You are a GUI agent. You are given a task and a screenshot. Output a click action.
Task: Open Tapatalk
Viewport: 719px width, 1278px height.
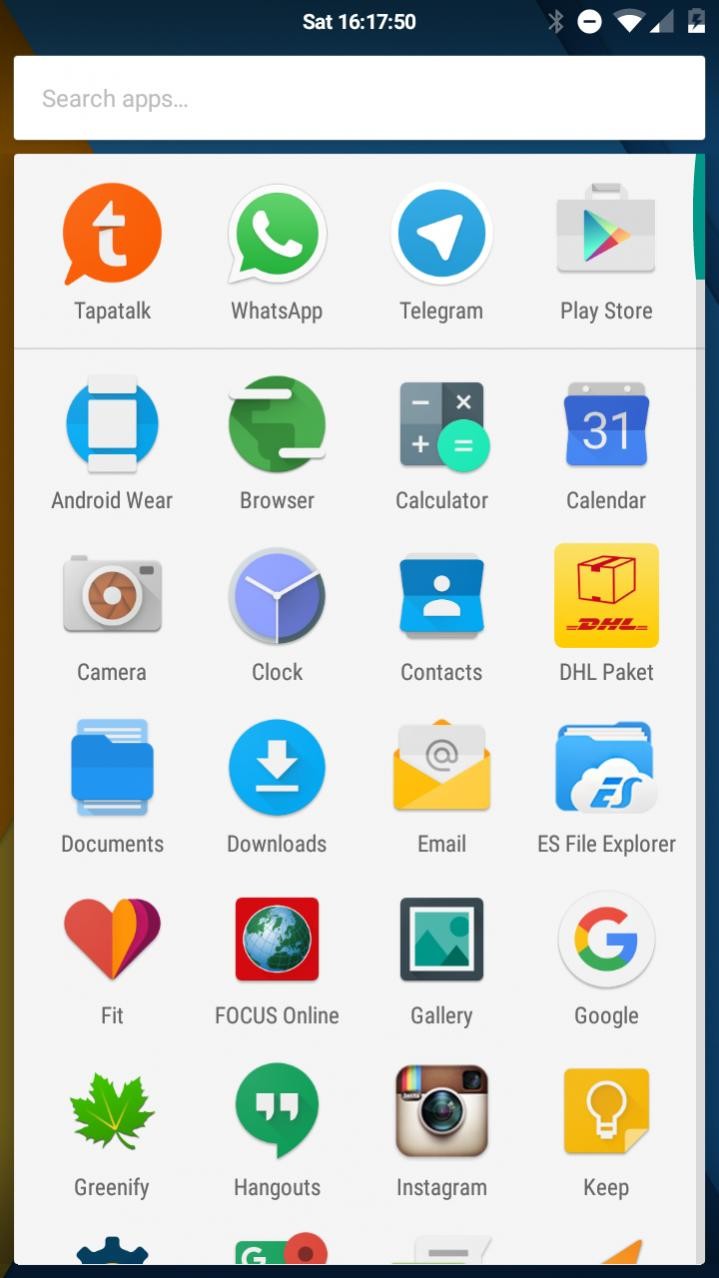point(112,235)
